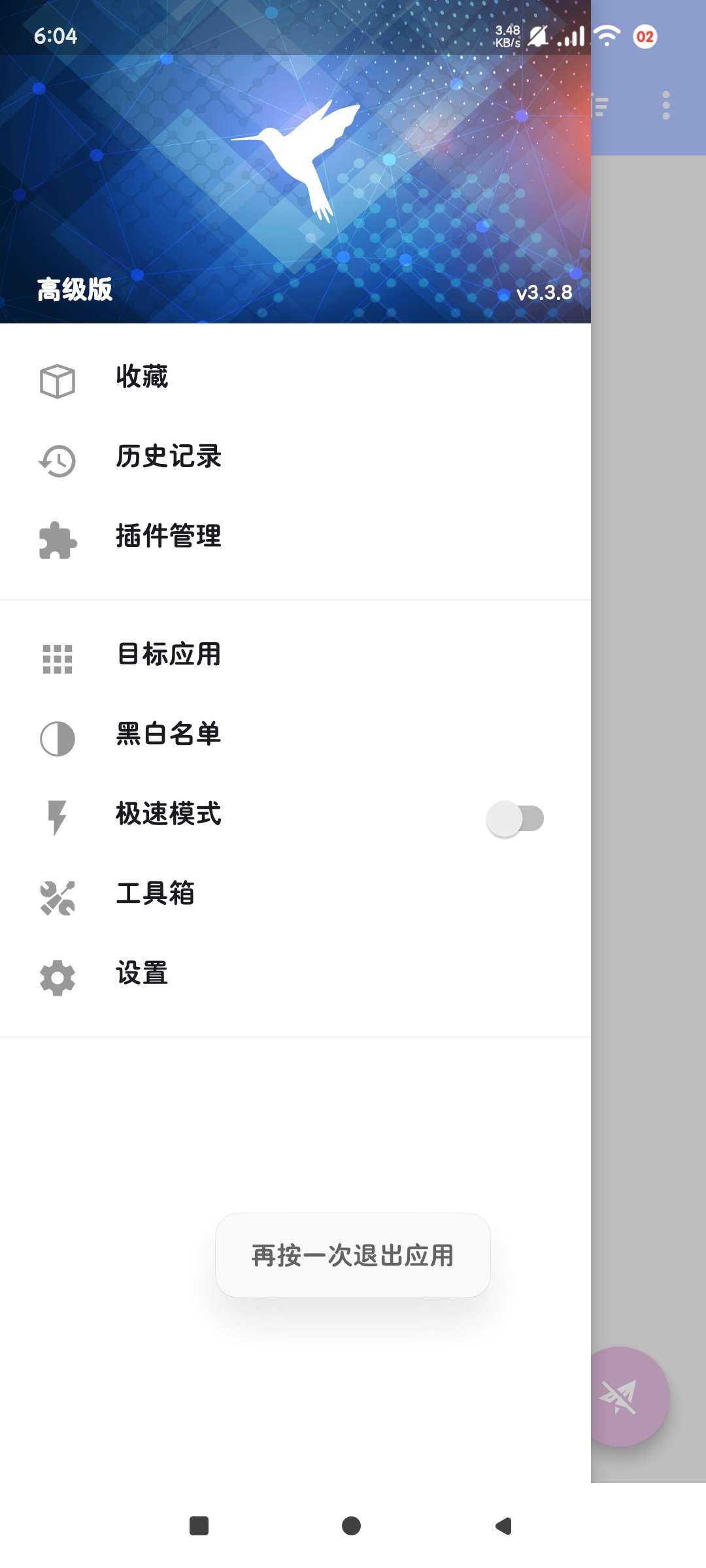Screen dimensions: 706x1568
Task: Tap the 再按一次退出应用 toast message
Action: (352, 1255)
